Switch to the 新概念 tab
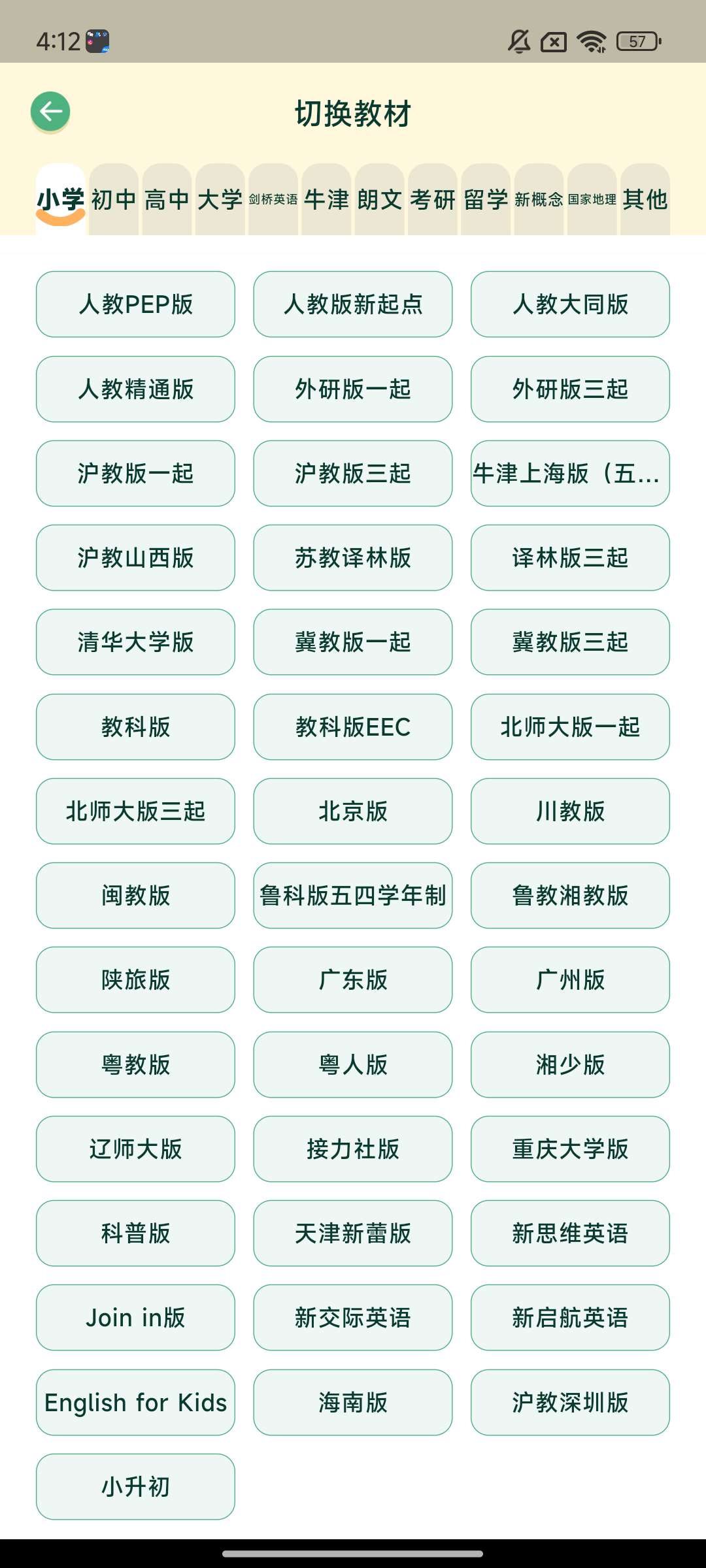The width and height of the screenshot is (706, 1568). [539, 199]
